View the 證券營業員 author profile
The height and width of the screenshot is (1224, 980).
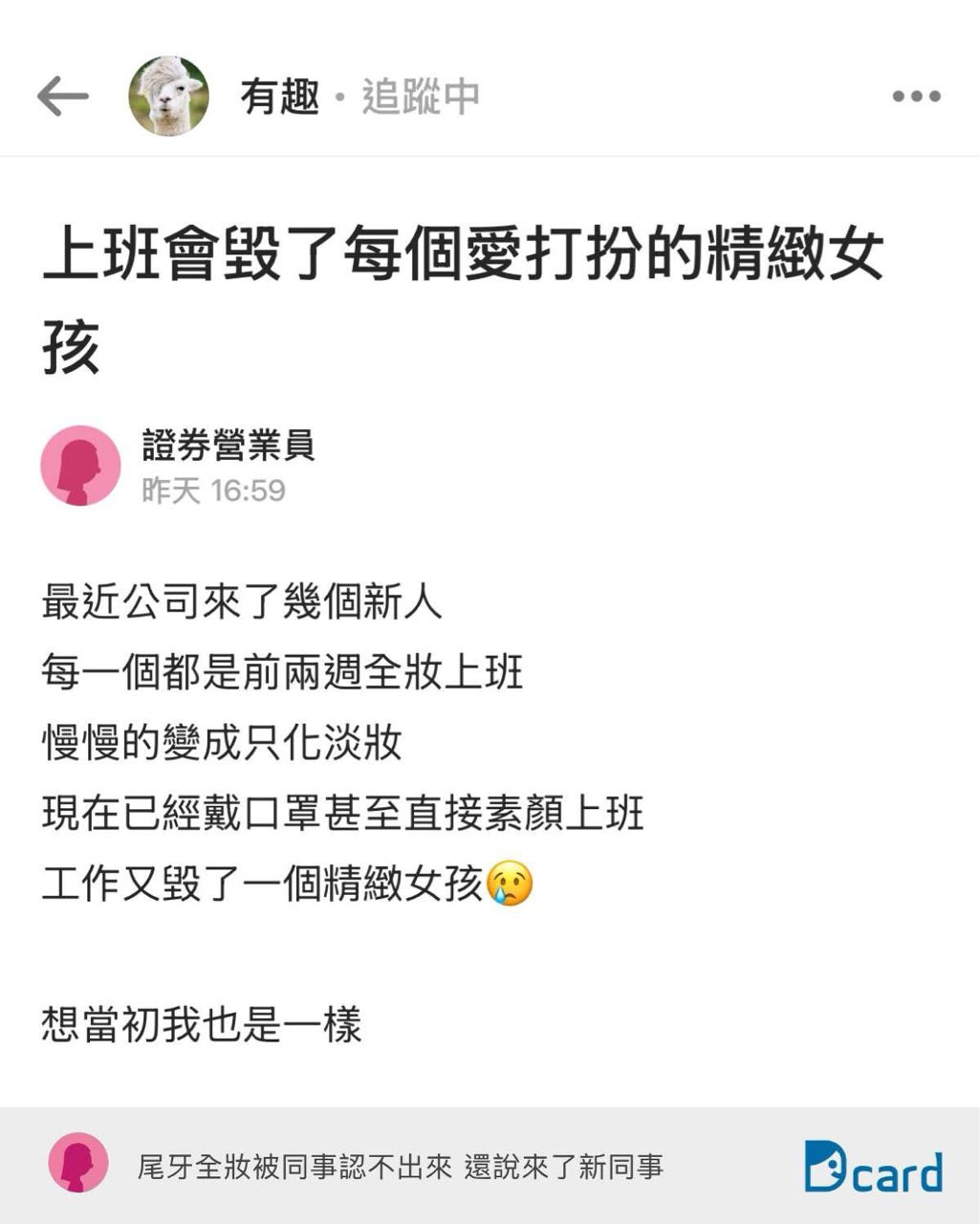tap(228, 446)
